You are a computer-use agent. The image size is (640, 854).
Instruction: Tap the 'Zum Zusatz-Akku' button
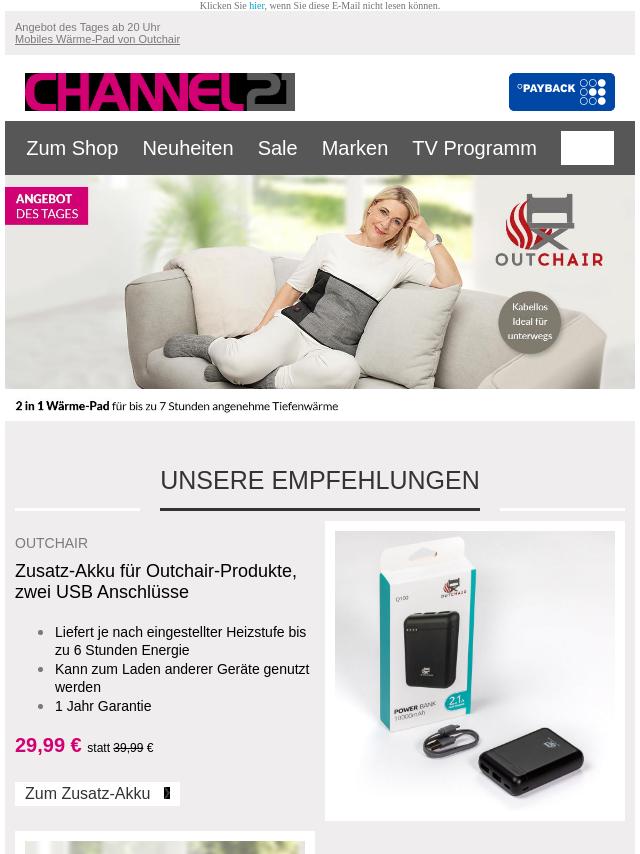(x=97, y=793)
